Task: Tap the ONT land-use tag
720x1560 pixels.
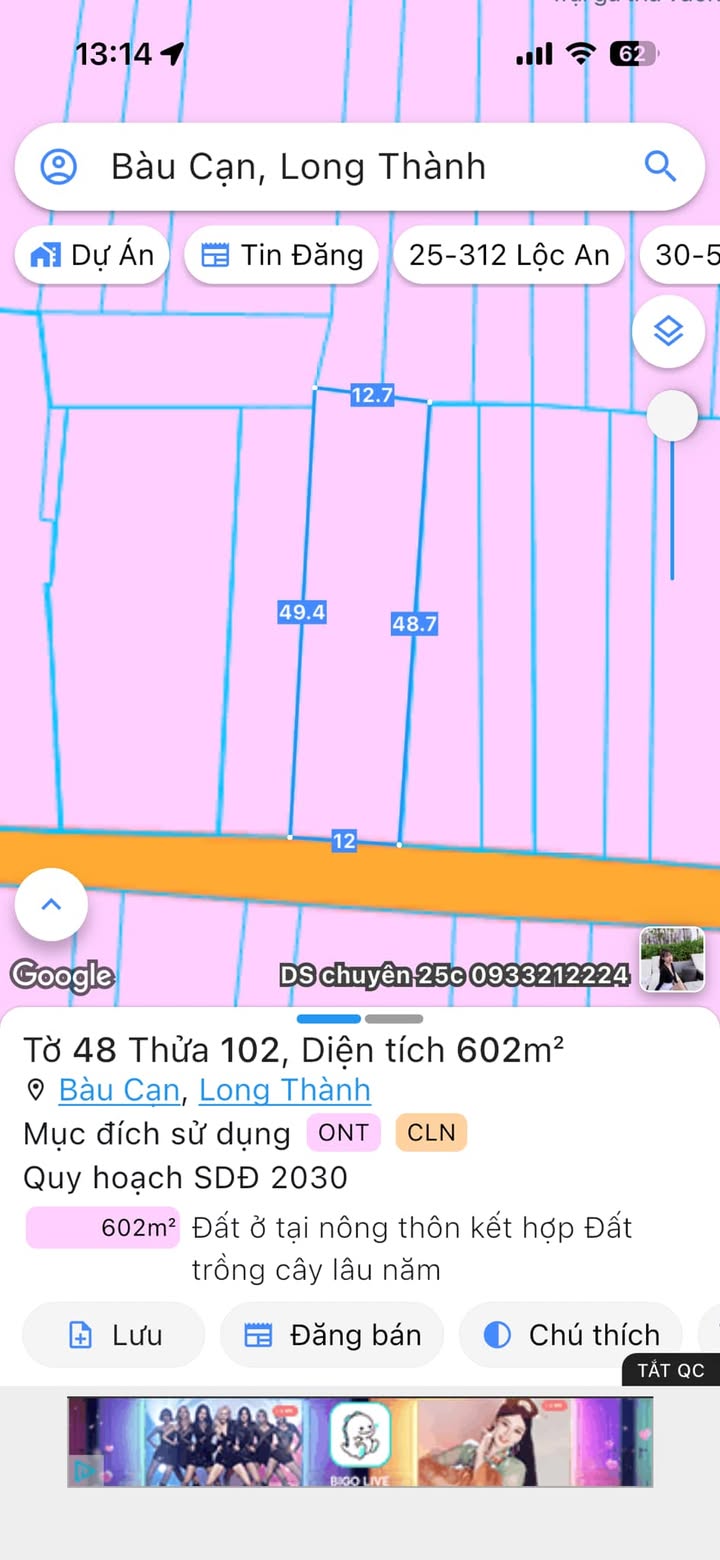Action: point(343,1133)
